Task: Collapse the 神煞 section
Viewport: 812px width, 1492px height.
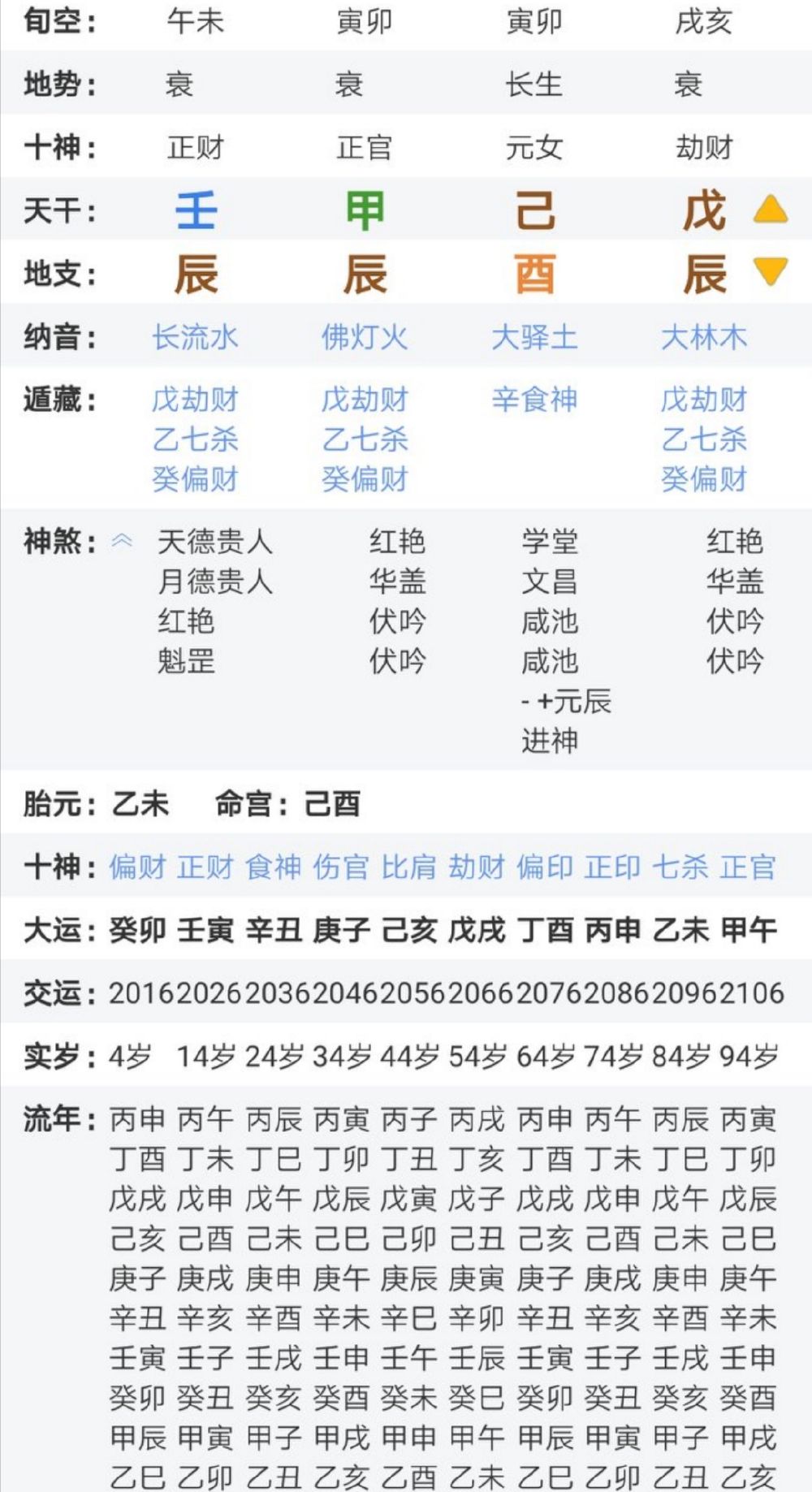Action: coord(122,541)
